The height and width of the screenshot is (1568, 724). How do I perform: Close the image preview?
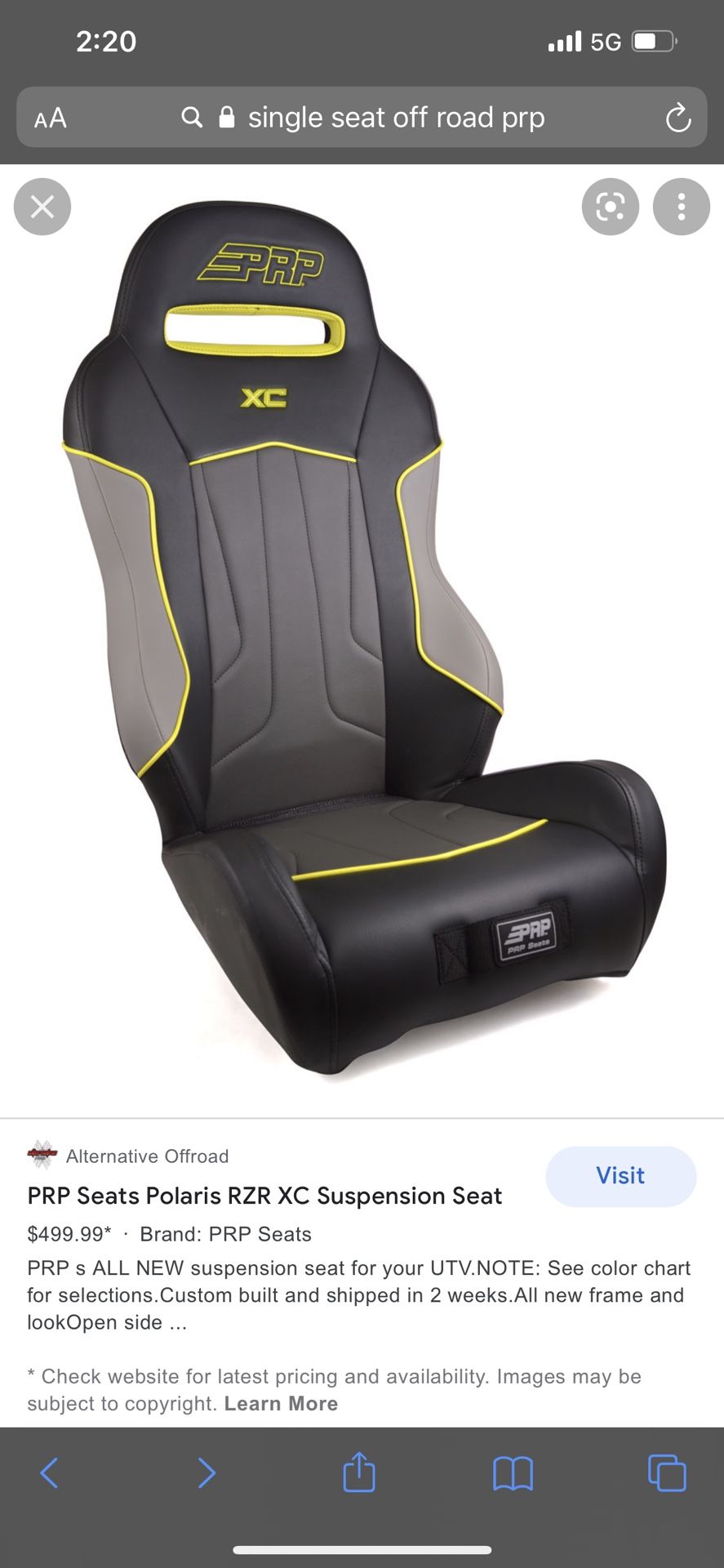pyautogui.click(x=42, y=207)
